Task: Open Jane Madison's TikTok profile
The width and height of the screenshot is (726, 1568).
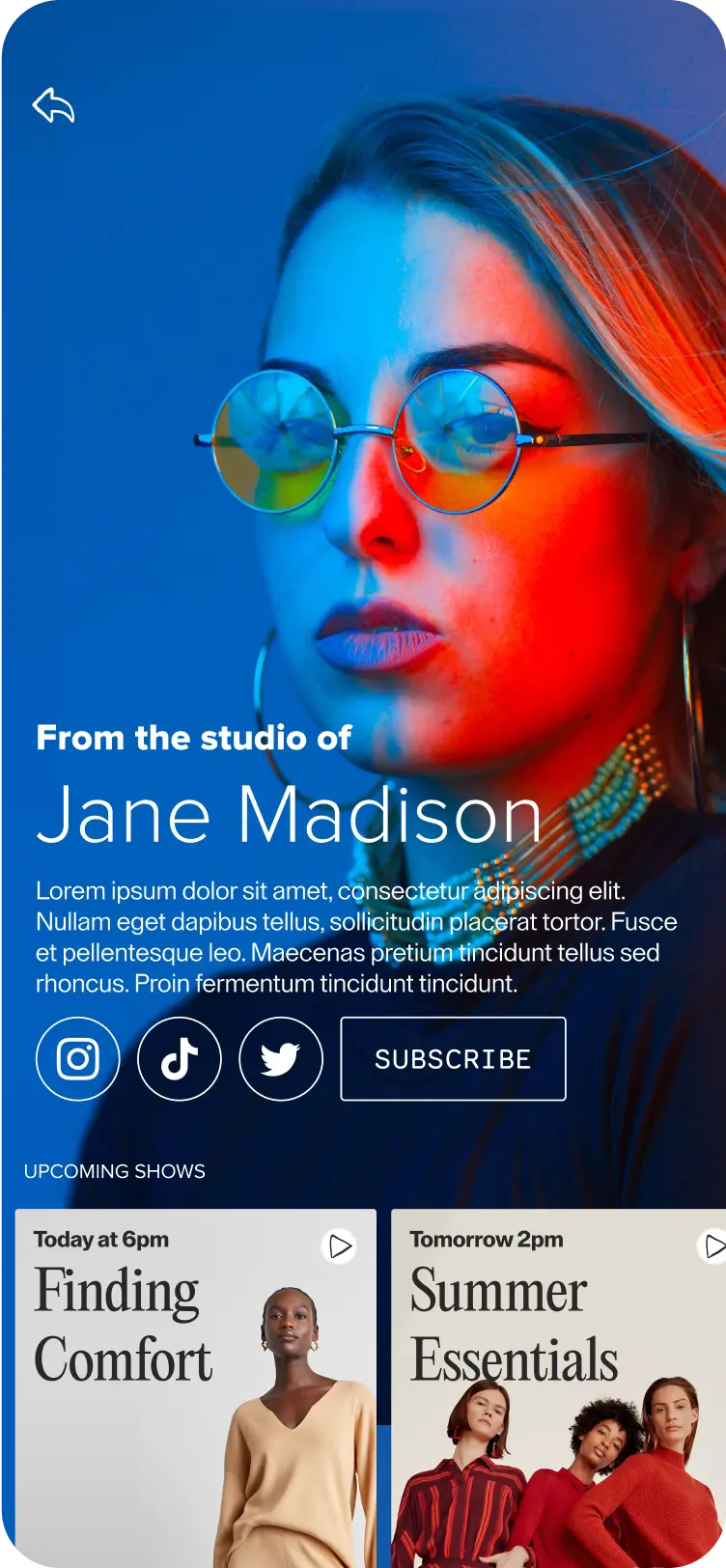Action: pyautogui.click(x=180, y=1059)
